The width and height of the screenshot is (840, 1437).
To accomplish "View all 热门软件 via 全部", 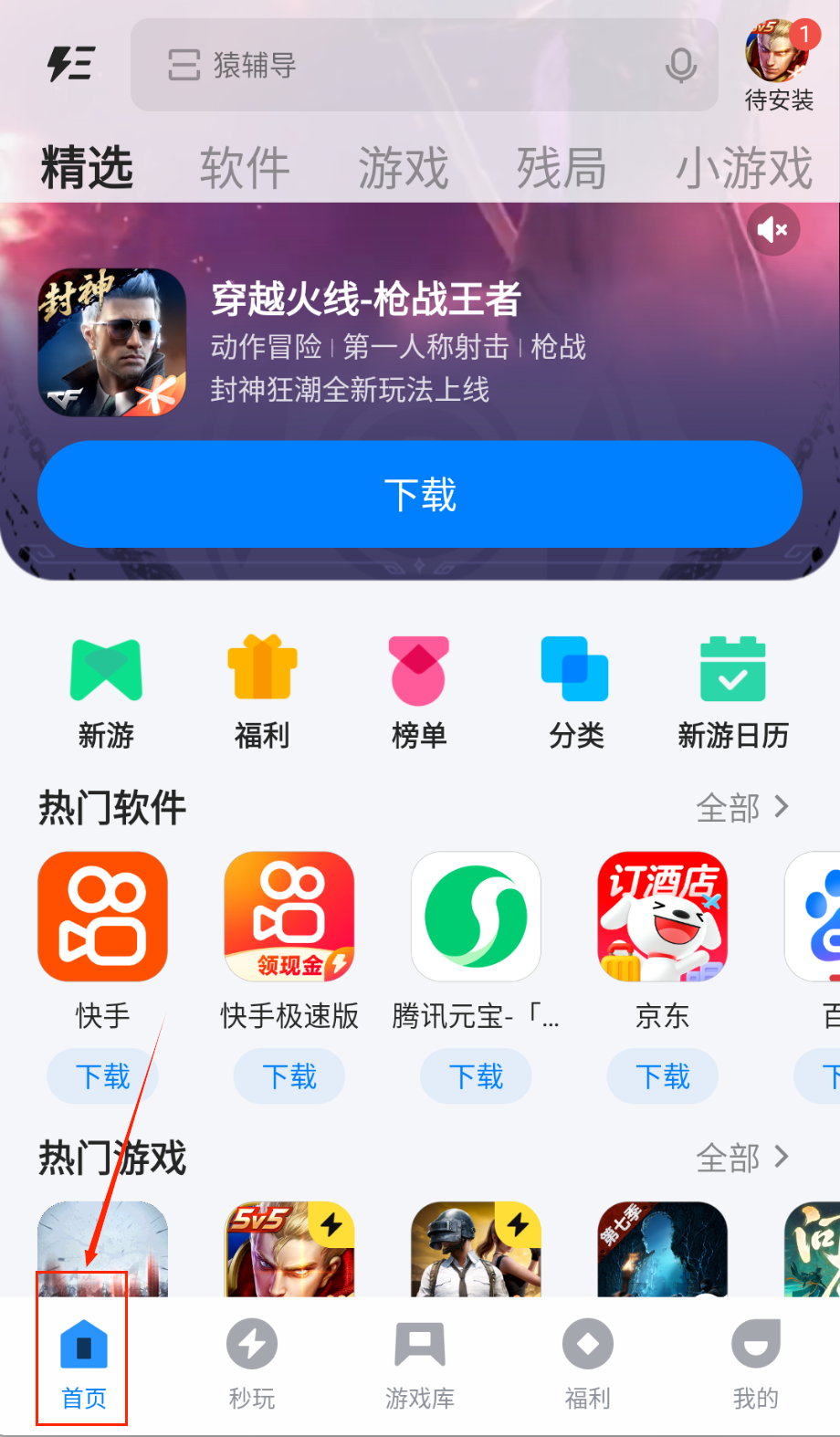I will (741, 808).
